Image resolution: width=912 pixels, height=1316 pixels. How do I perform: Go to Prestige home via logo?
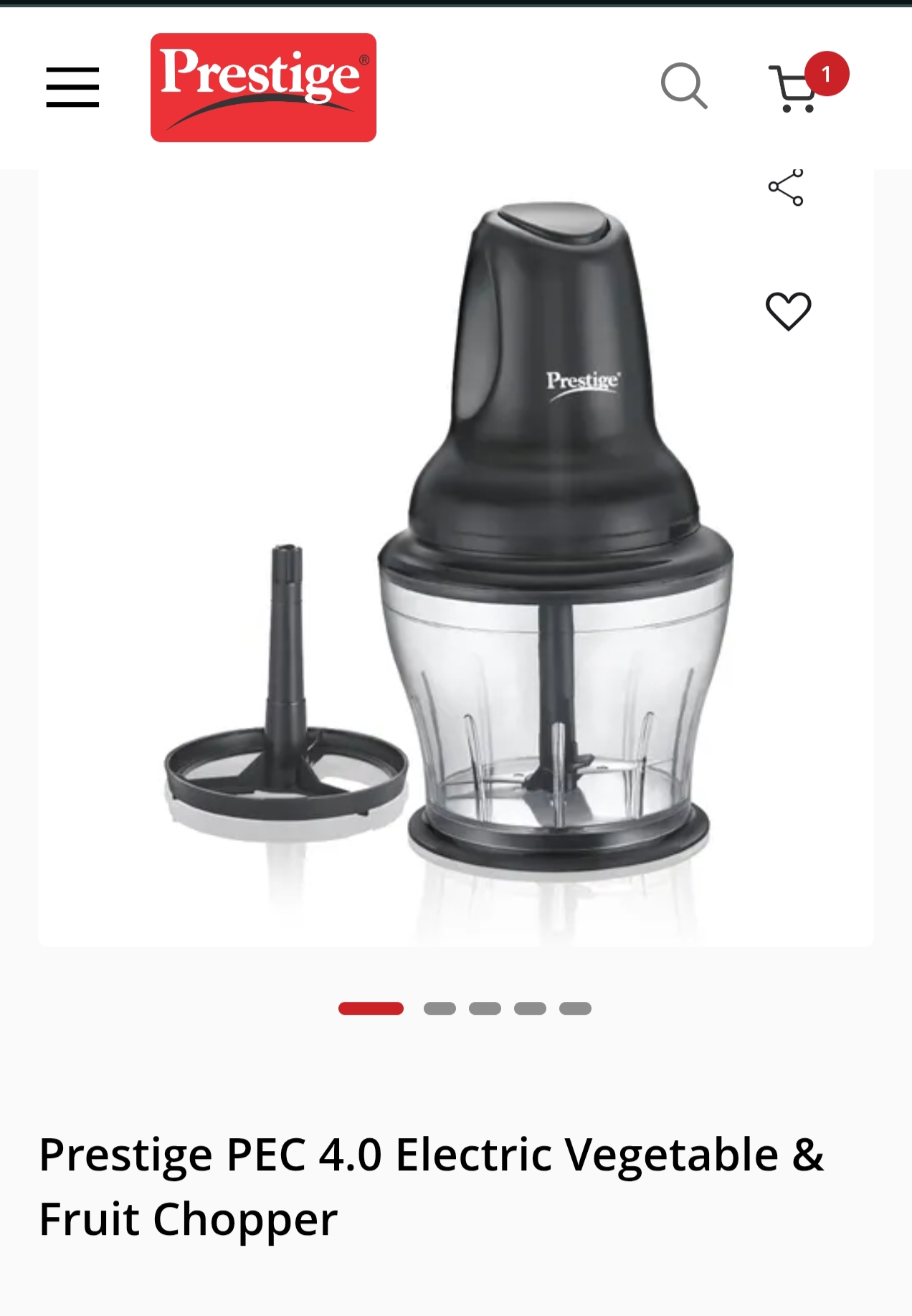click(263, 87)
